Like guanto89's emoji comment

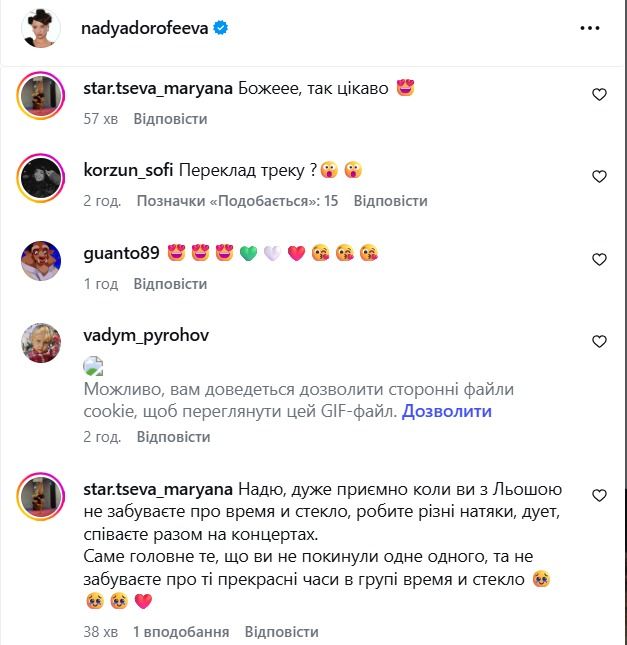pyautogui.click(x=599, y=260)
